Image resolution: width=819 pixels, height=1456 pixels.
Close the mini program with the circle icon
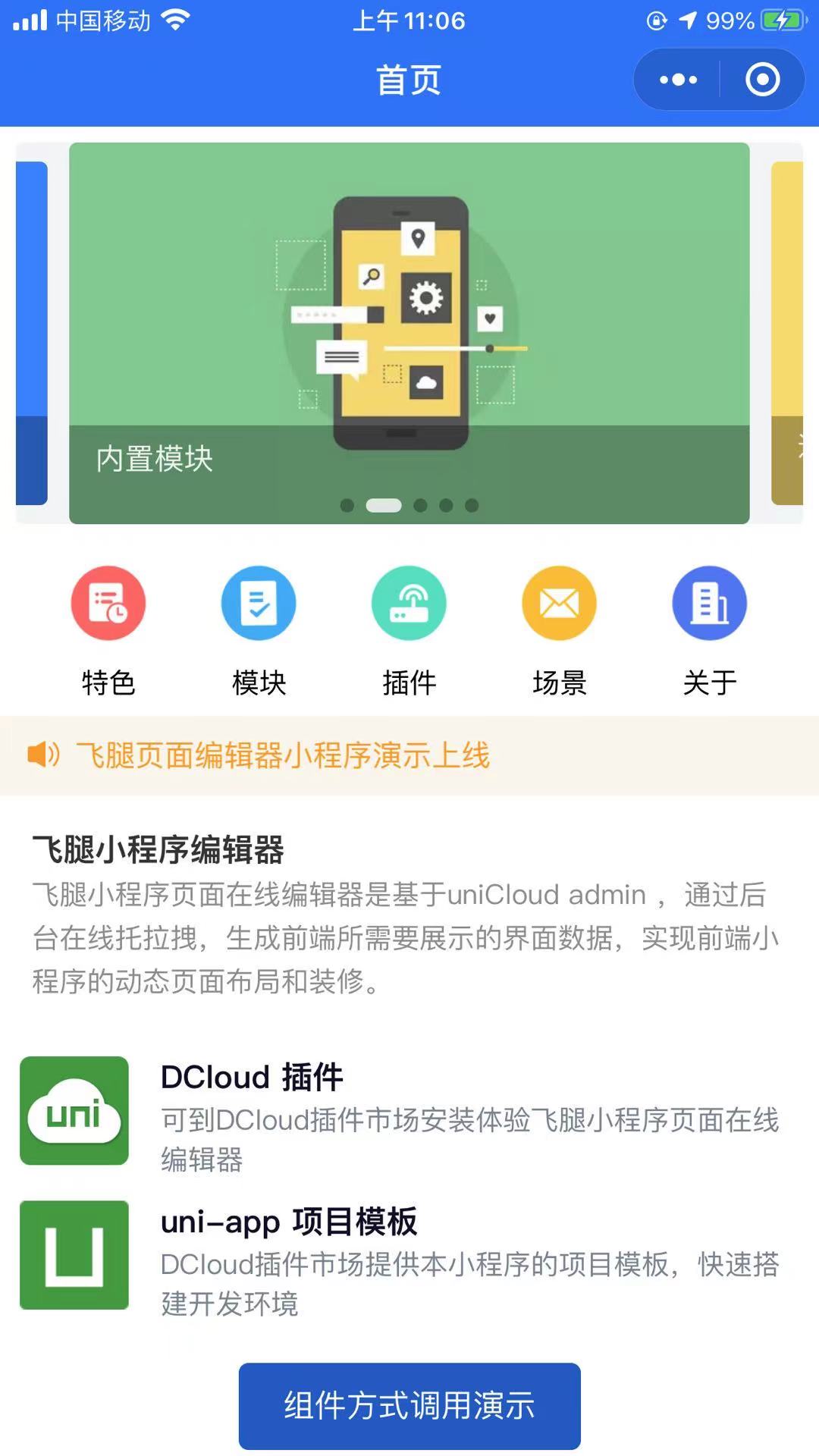(762, 80)
